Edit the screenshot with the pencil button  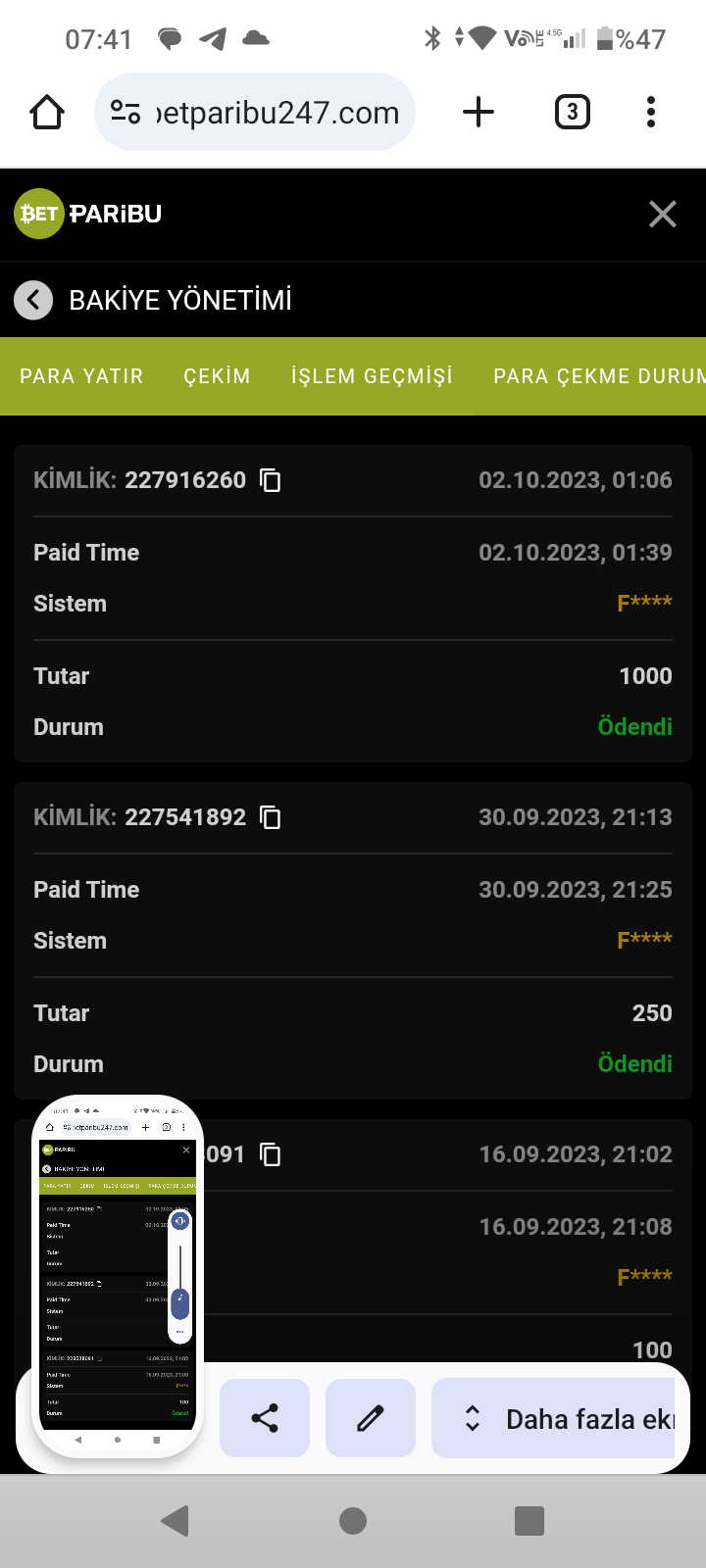371,1418
